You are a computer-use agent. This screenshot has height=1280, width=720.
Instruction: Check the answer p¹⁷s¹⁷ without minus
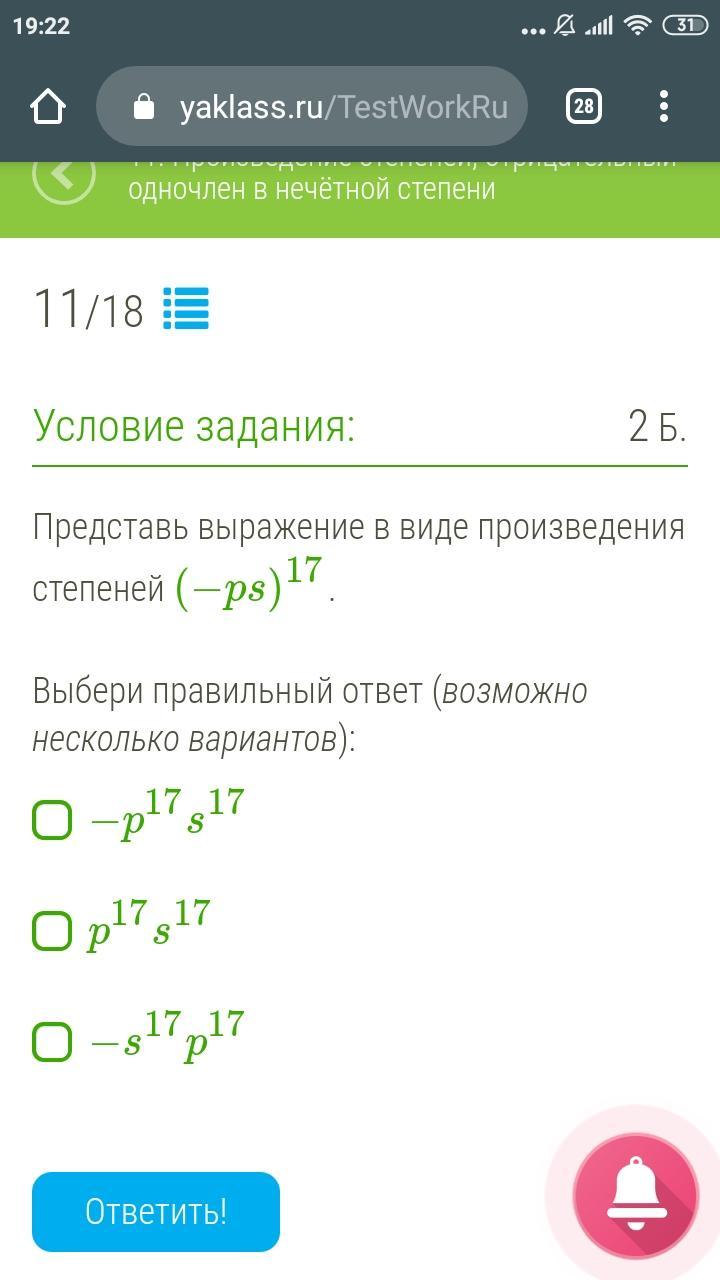[52, 931]
